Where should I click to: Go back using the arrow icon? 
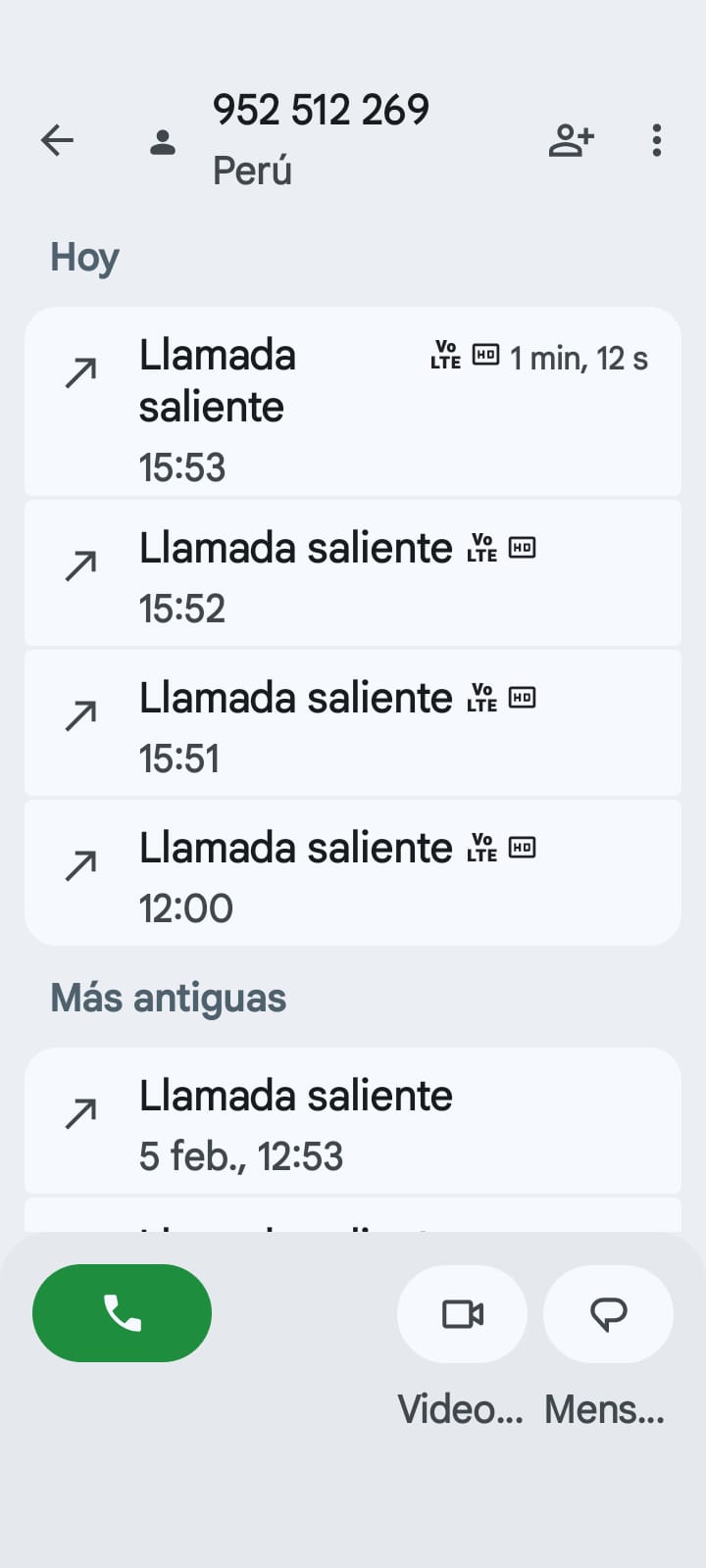58,141
